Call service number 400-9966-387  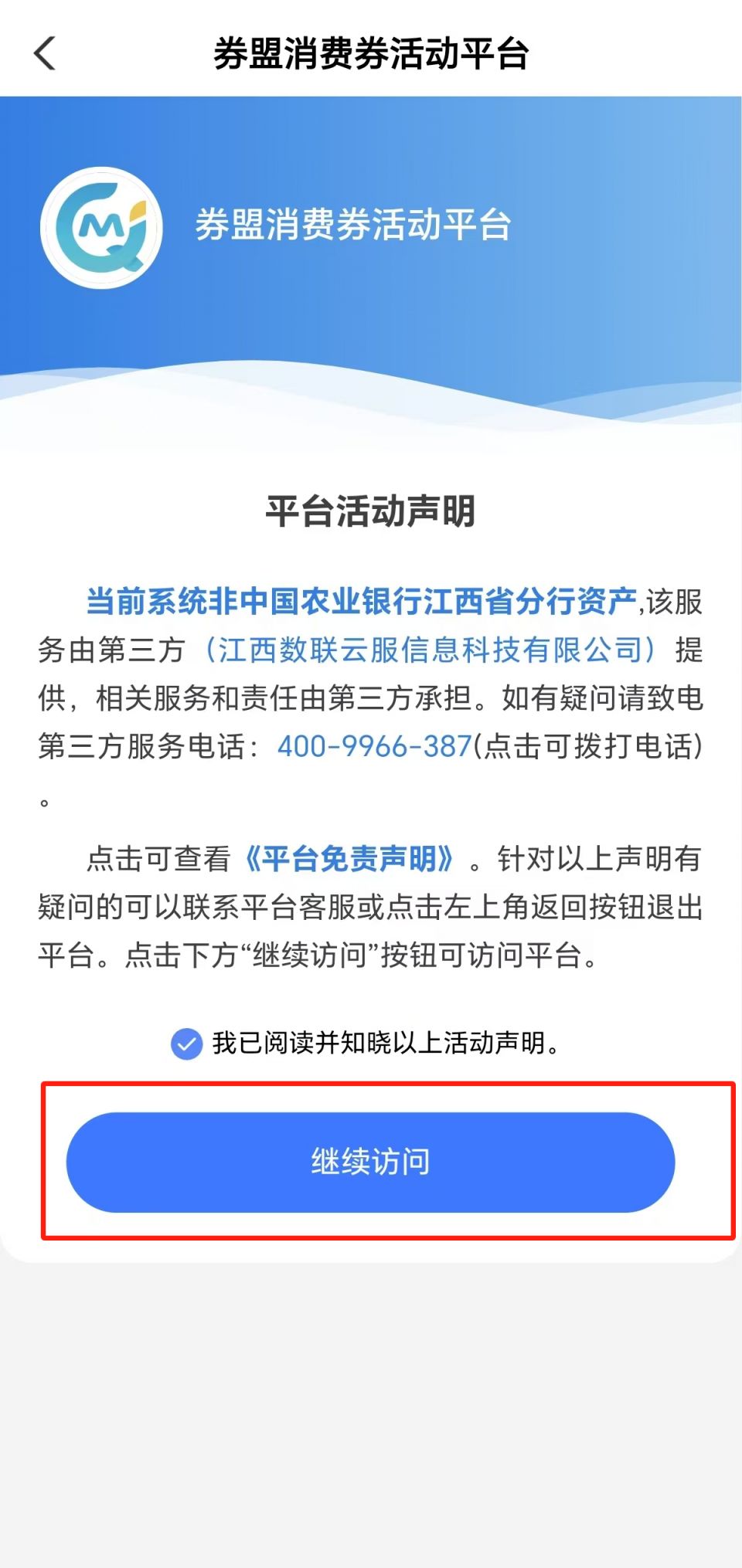click(x=375, y=746)
